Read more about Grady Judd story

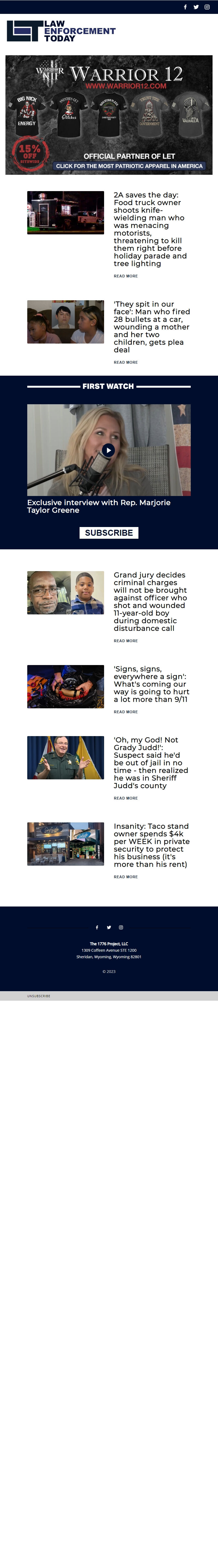125,798
